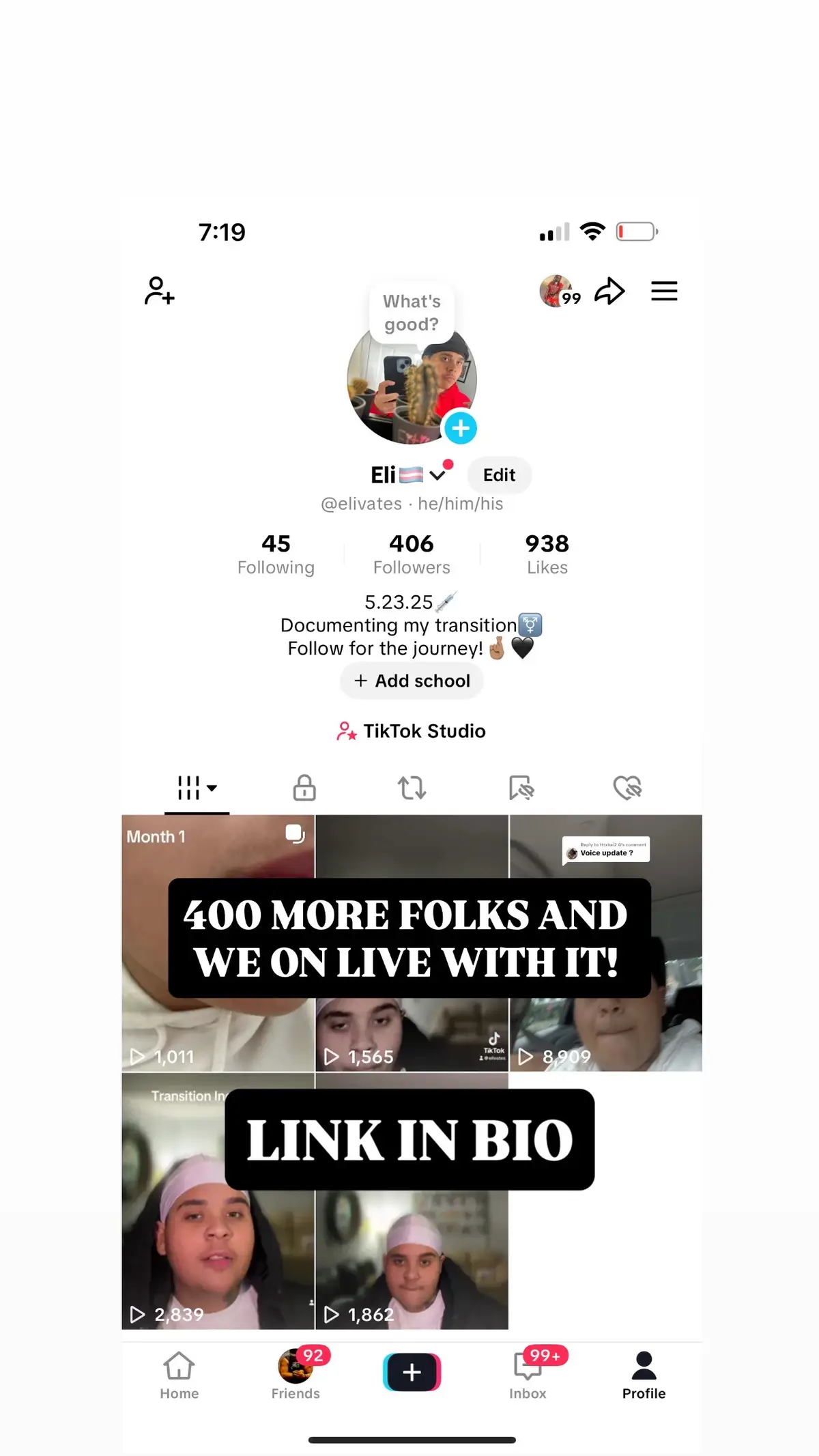Go to the Home tab

179,1375
